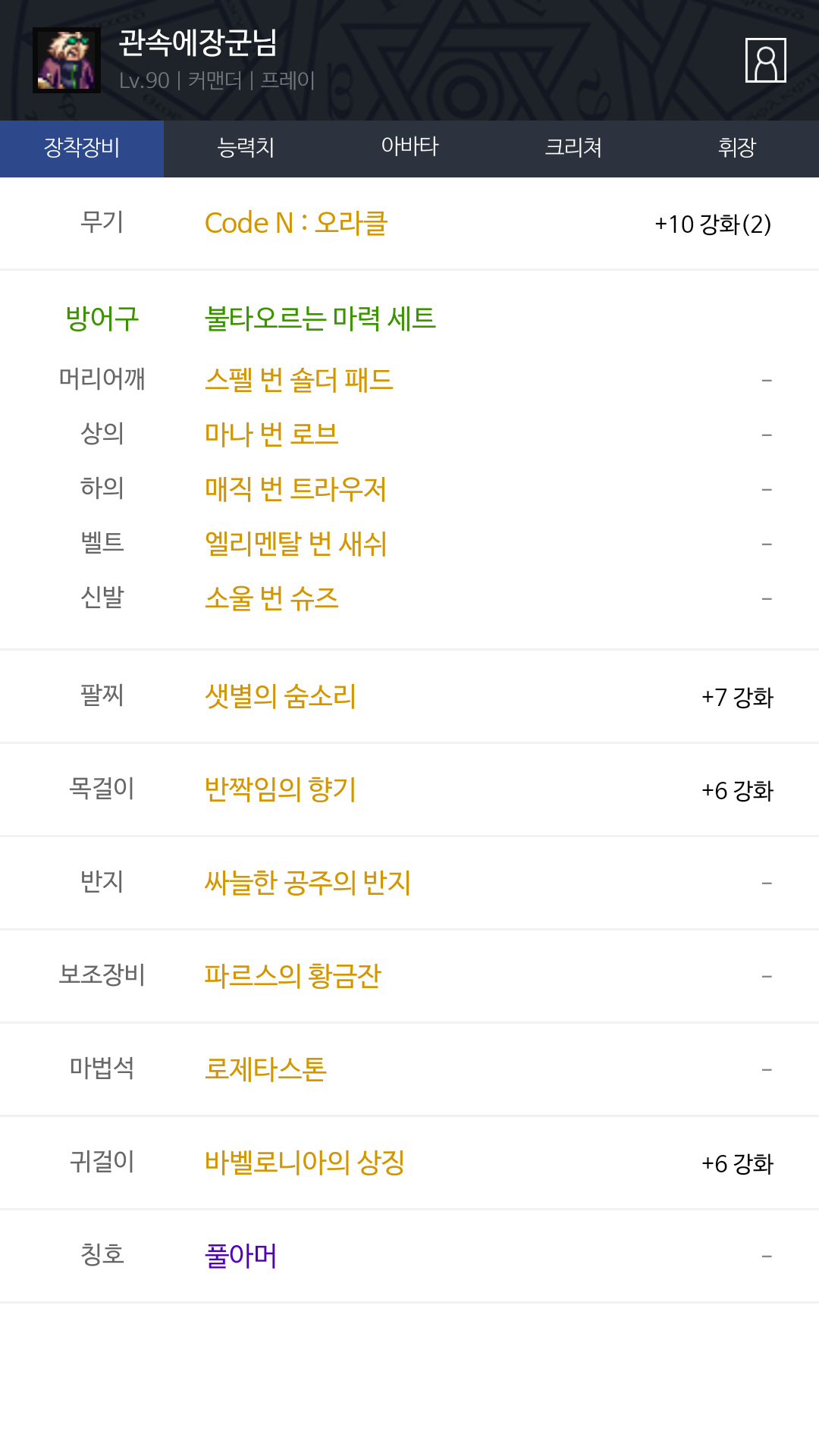This screenshot has width=819, height=1456.
Task: View 매직 번 트라우저 details
Action: 296,489
